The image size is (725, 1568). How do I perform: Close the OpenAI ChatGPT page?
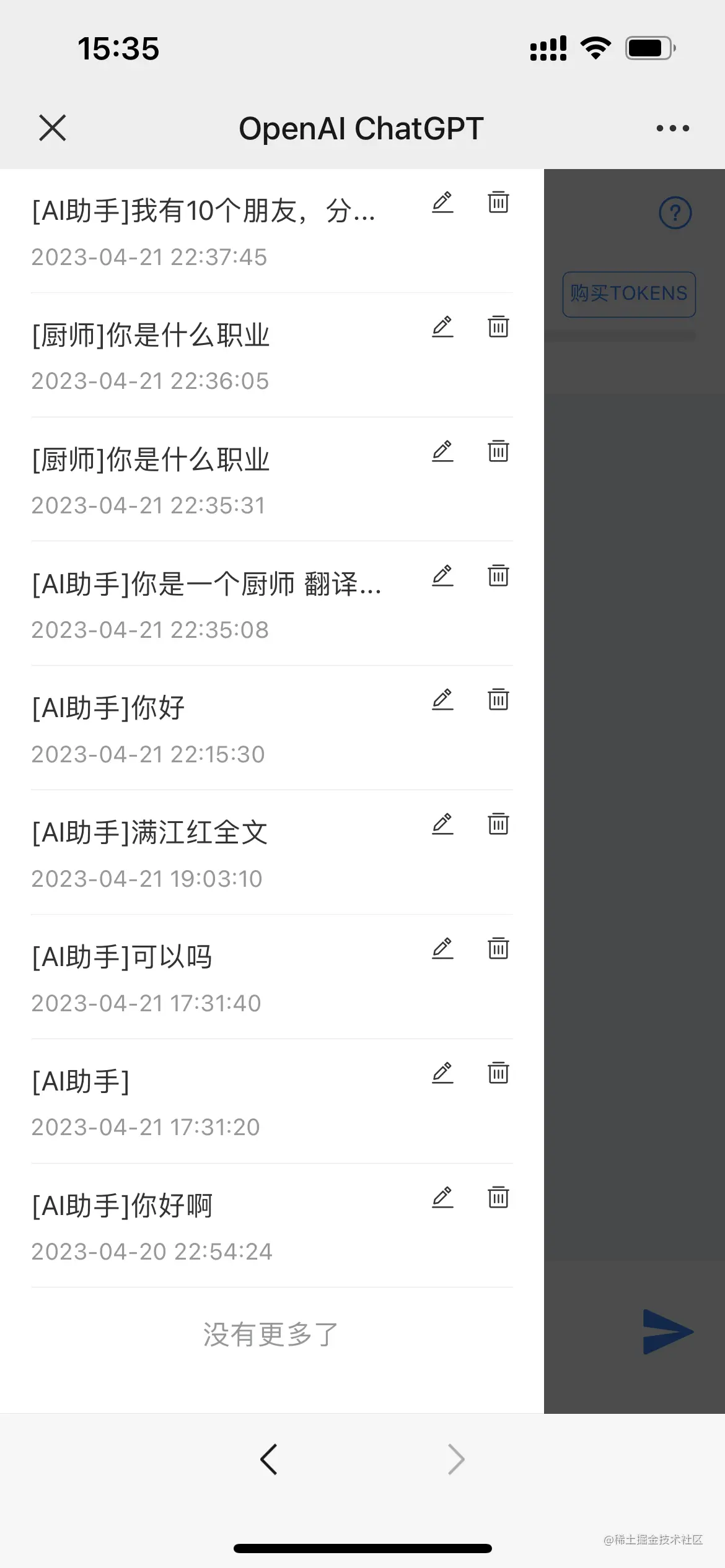52,128
